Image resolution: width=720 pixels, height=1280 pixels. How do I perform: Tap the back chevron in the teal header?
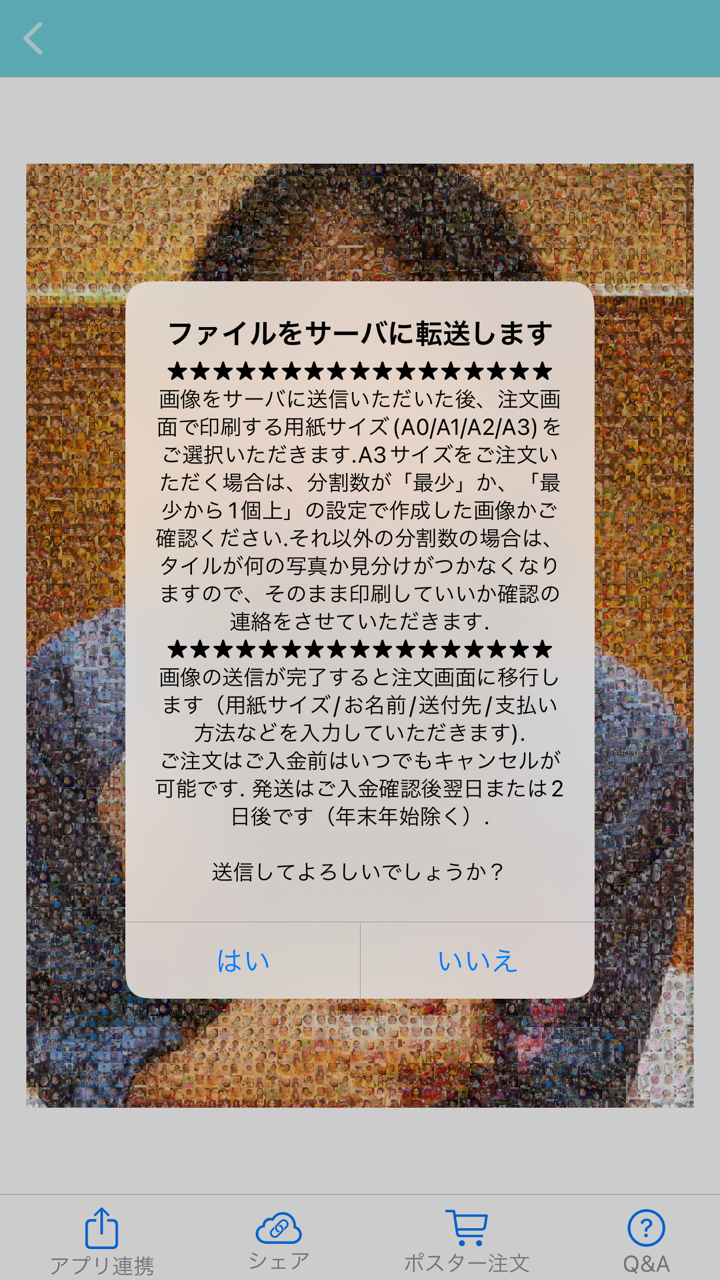click(33, 40)
